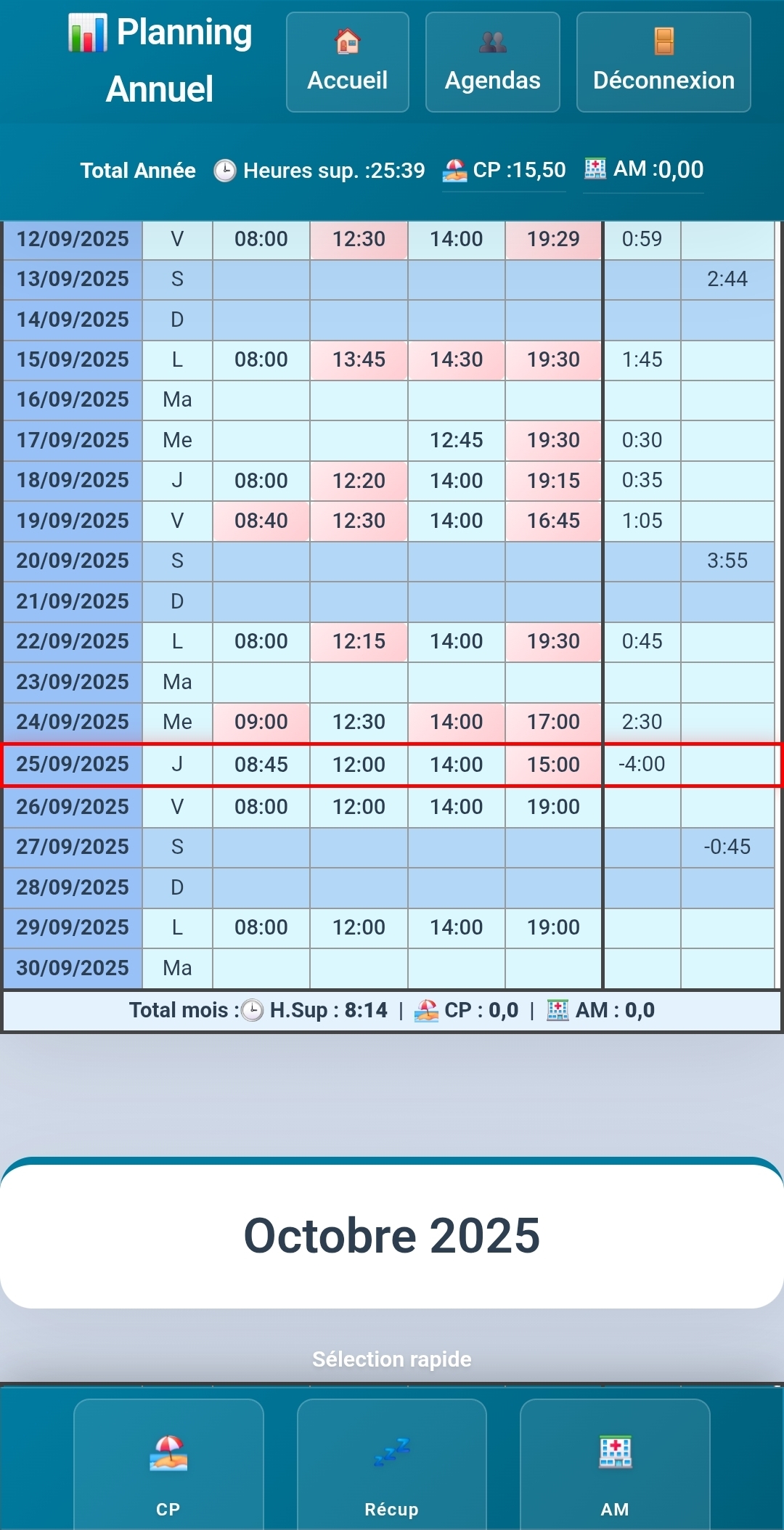Edit the 13:45 time on 15/09/2025
The image size is (784, 1530).
coord(359,359)
